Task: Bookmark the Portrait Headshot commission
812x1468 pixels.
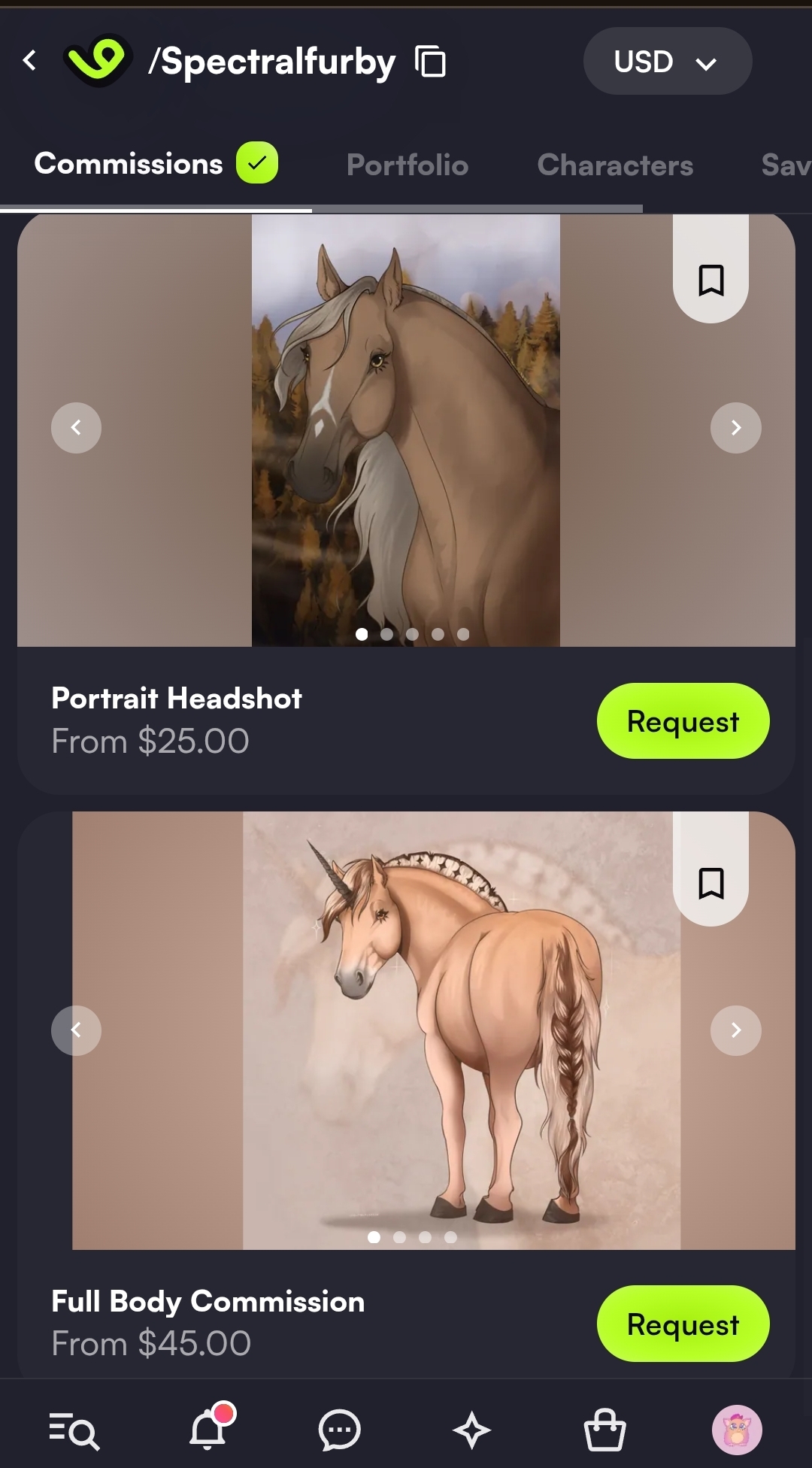Action: pyautogui.click(x=710, y=281)
